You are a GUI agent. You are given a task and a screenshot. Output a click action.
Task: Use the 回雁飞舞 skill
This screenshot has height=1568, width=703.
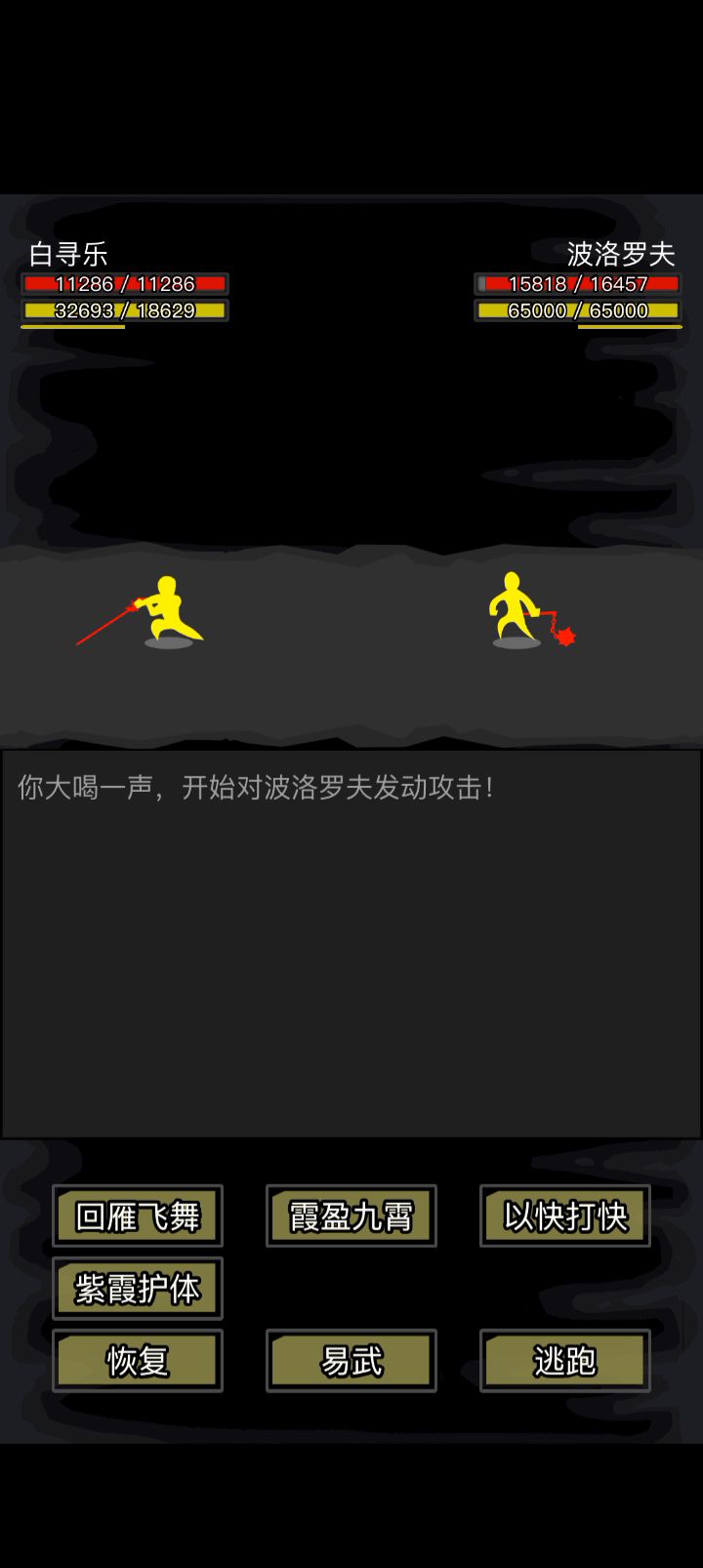[x=138, y=1216]
